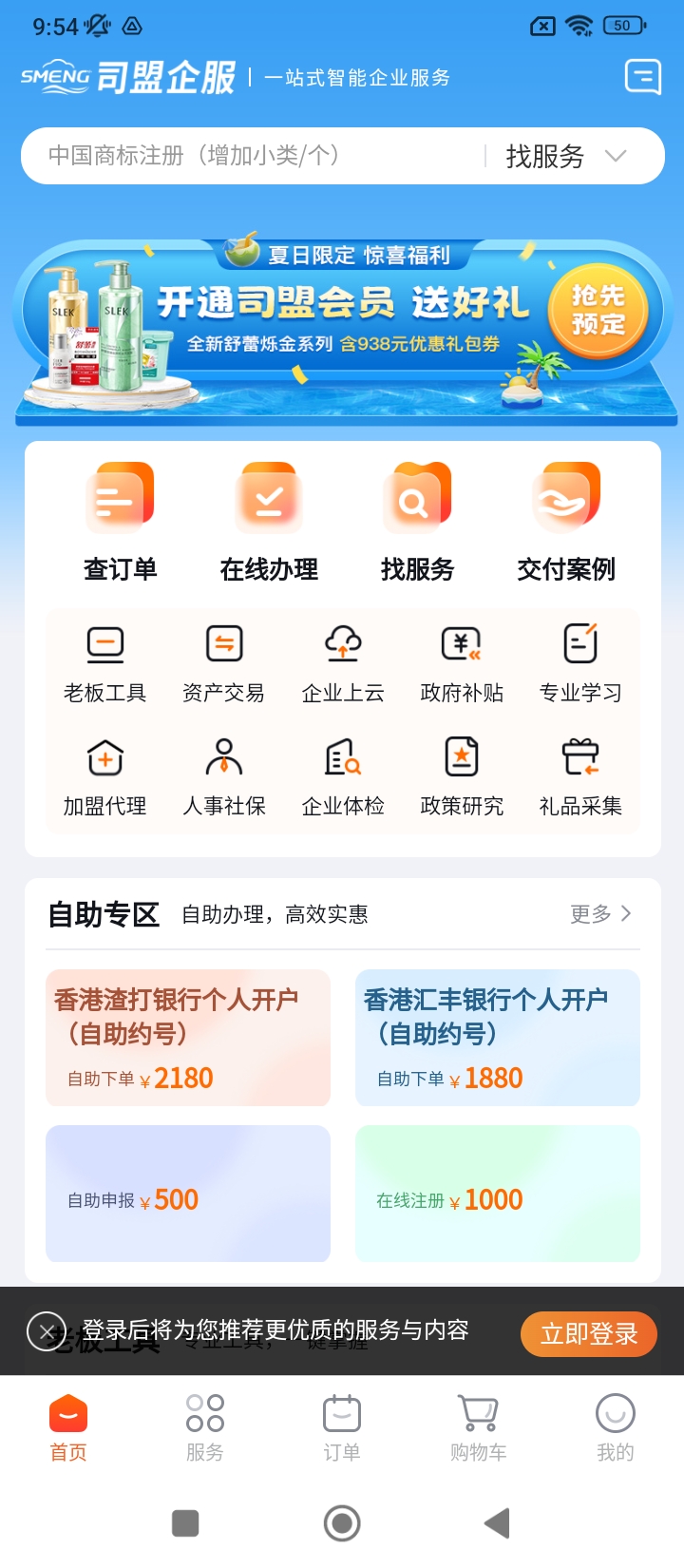This screenshot has height=1568, width=684.
Task: Open 香港汇丰银行个人开户 card
Action: pyautogui.click(x=498, y=1038)
